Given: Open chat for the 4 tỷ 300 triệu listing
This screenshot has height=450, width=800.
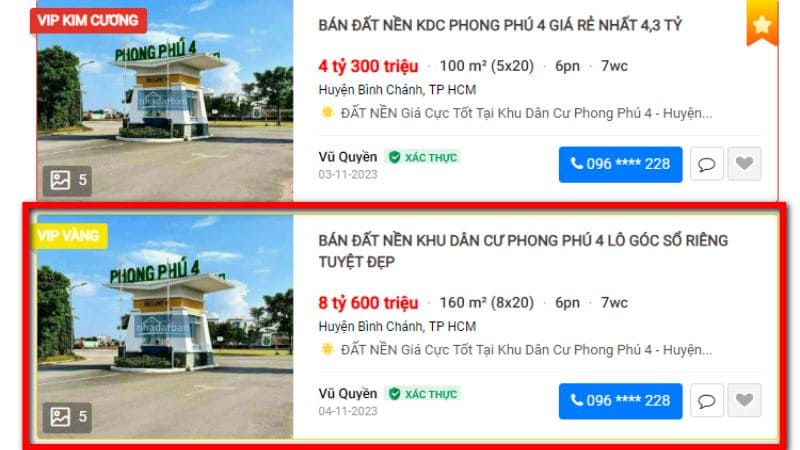Looking at the screenshot, I should tap(707, 164).
